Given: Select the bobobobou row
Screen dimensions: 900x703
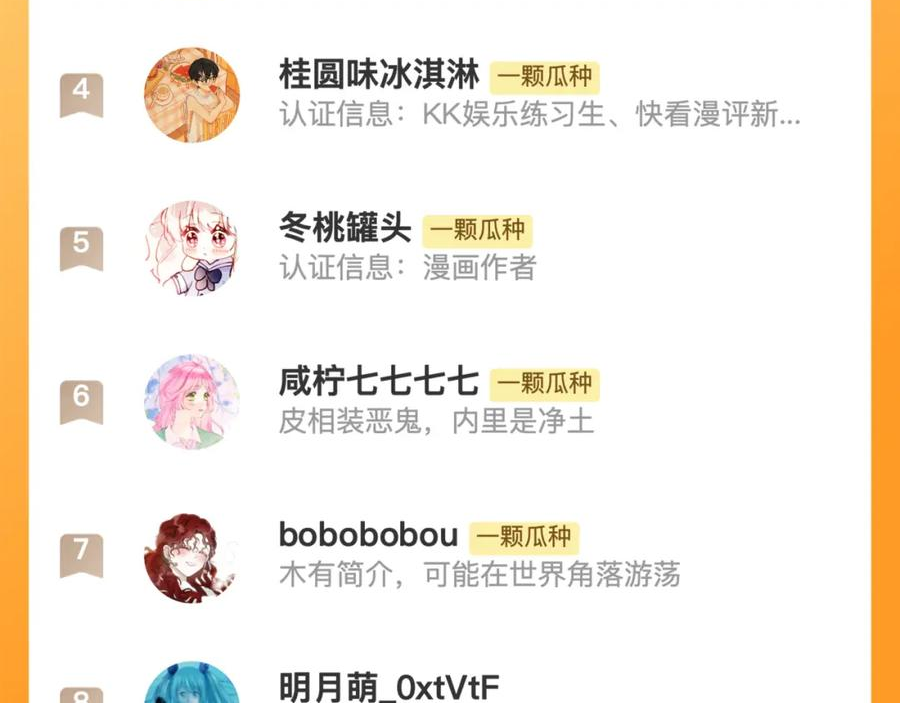Looking at the screenshot, I should pos(449,556).
